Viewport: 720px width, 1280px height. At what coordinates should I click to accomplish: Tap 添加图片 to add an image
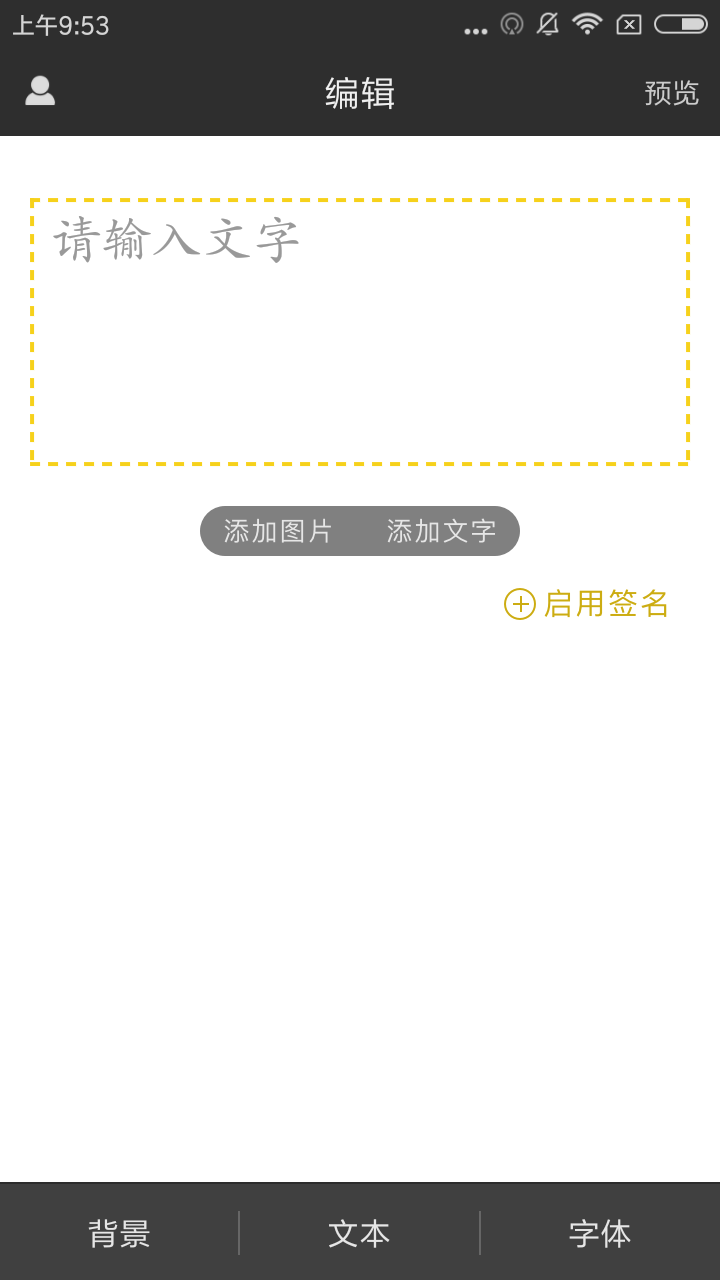tap(278, 531)
